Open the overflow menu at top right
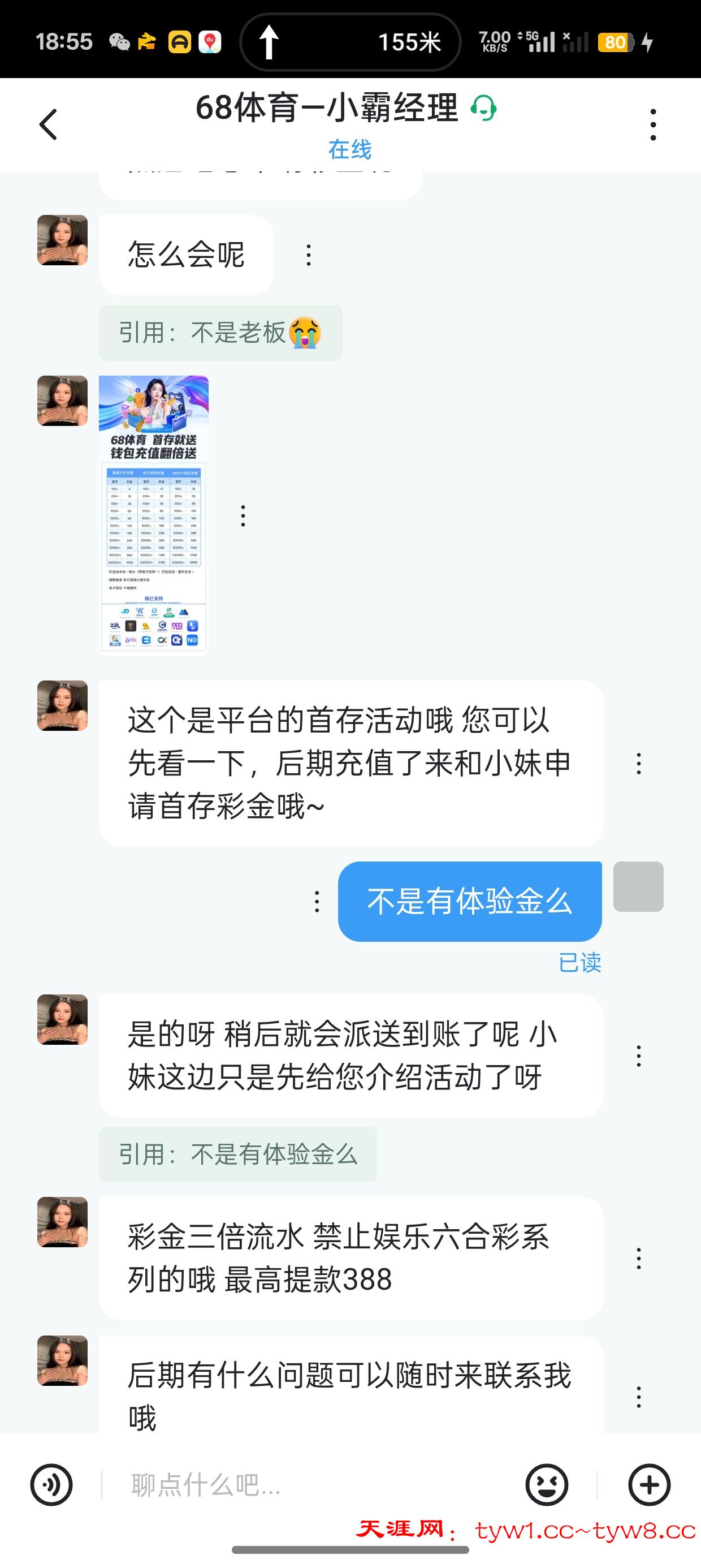This screenshot has width=701, height=1568. (652, 124)
